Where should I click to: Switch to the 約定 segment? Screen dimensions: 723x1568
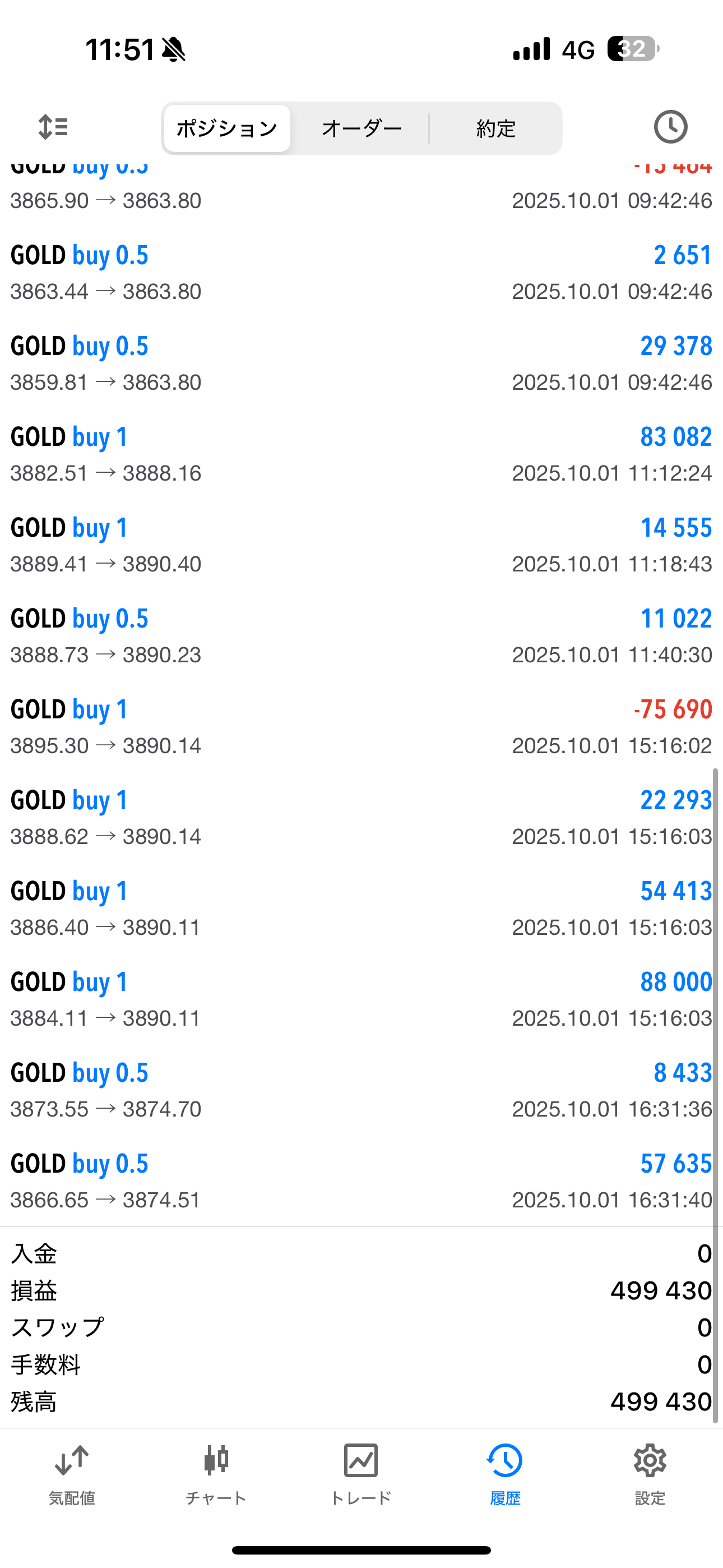click(x=496, y=128)
